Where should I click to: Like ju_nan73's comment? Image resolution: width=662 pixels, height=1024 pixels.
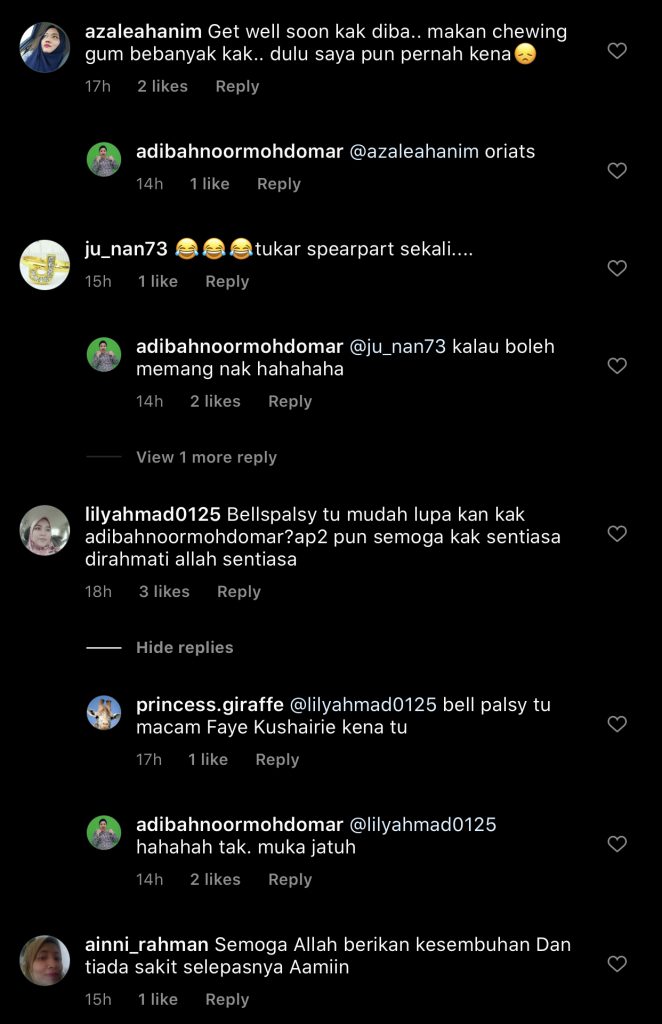pos(617,268)
